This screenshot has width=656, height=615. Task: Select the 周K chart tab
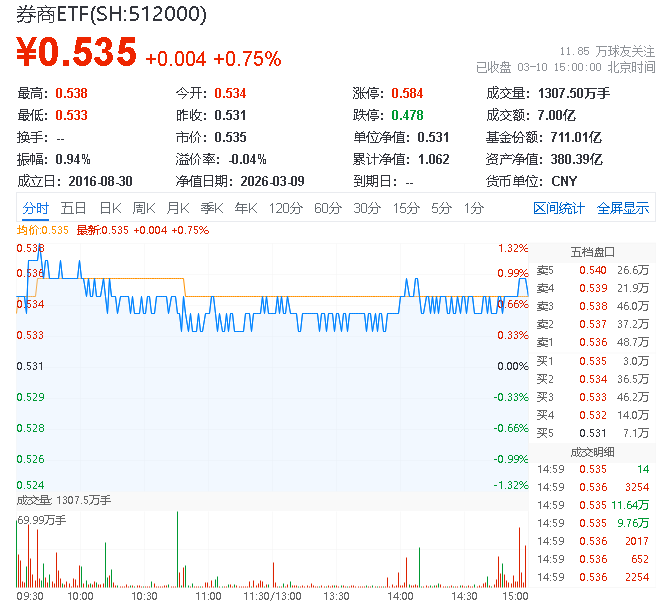[x=143, y=208]
